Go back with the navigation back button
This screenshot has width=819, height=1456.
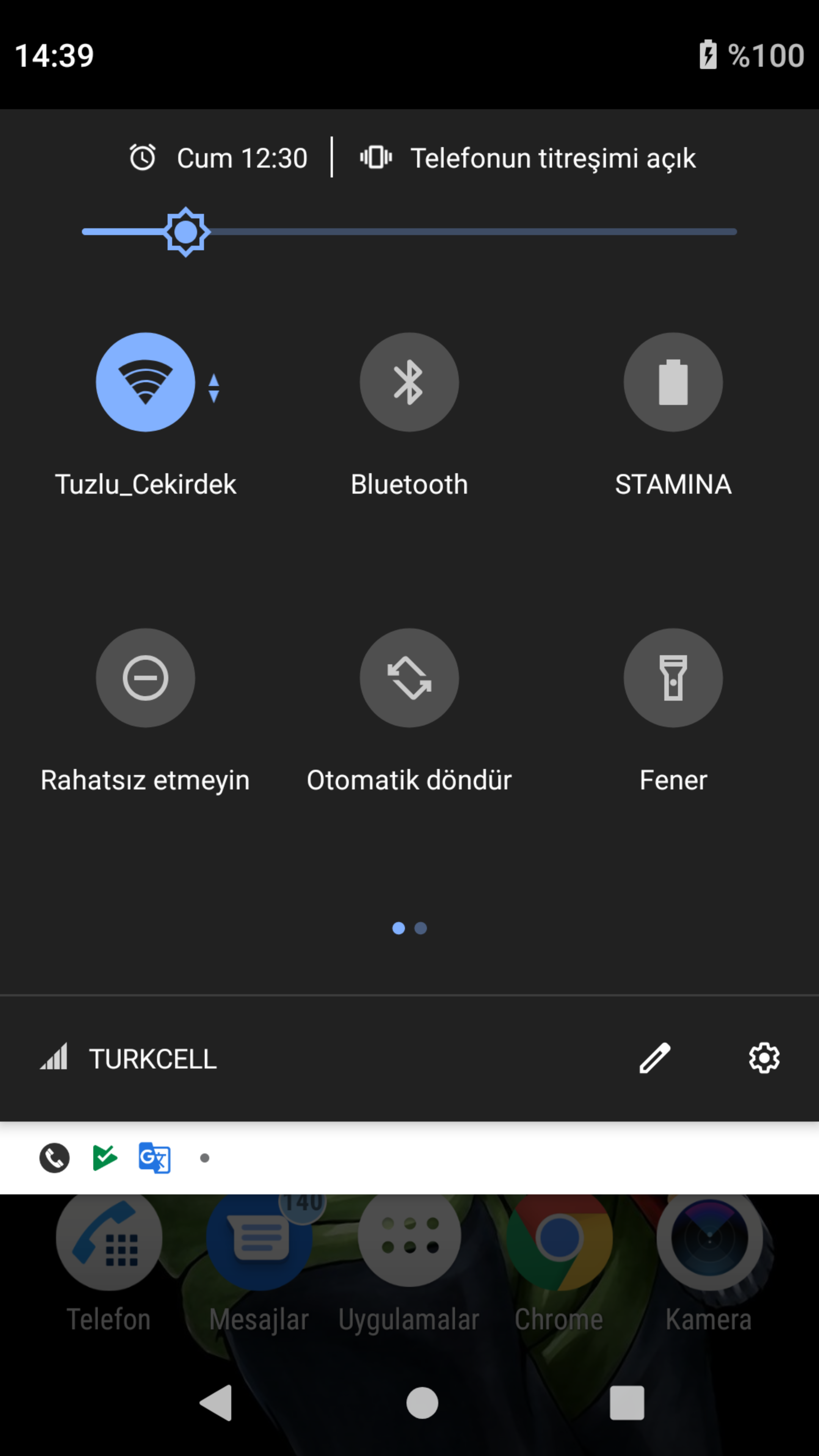point(217,1402)
